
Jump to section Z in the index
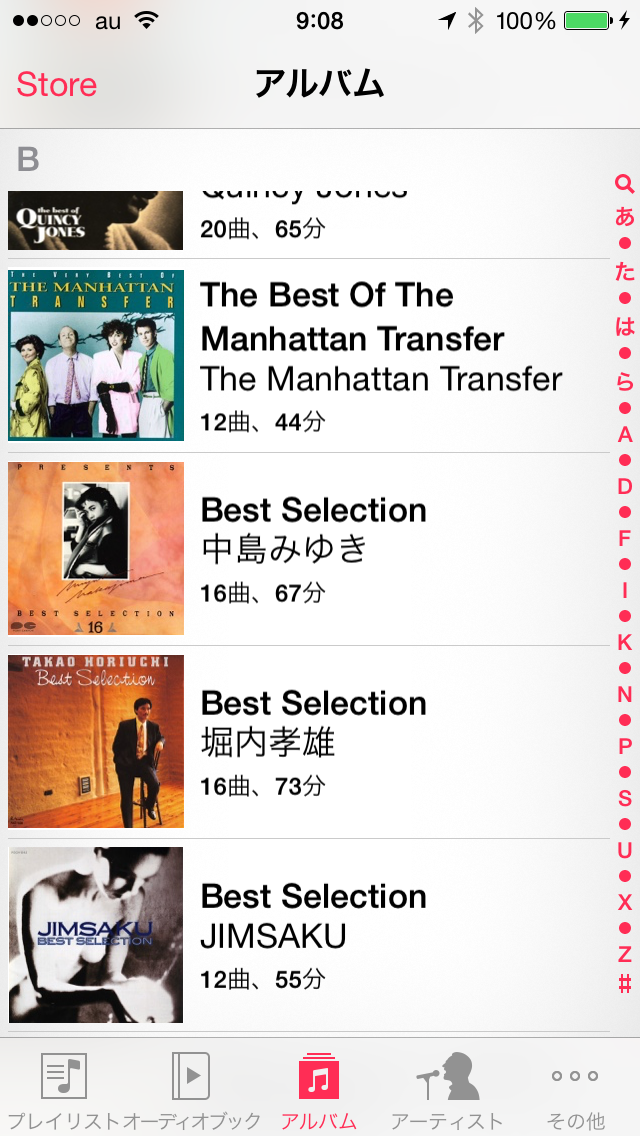(625, 954)
